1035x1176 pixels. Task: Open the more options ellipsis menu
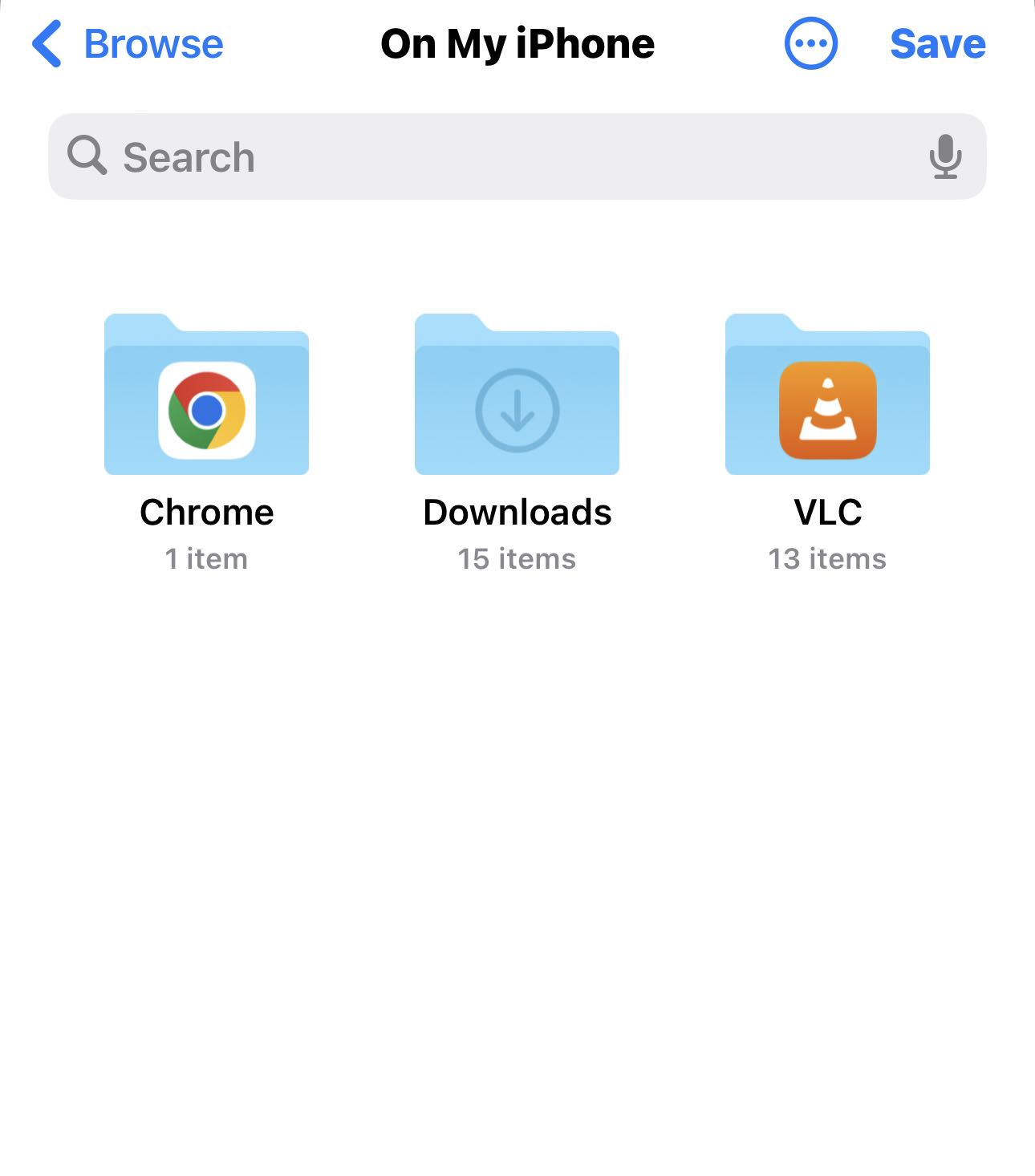810,44
